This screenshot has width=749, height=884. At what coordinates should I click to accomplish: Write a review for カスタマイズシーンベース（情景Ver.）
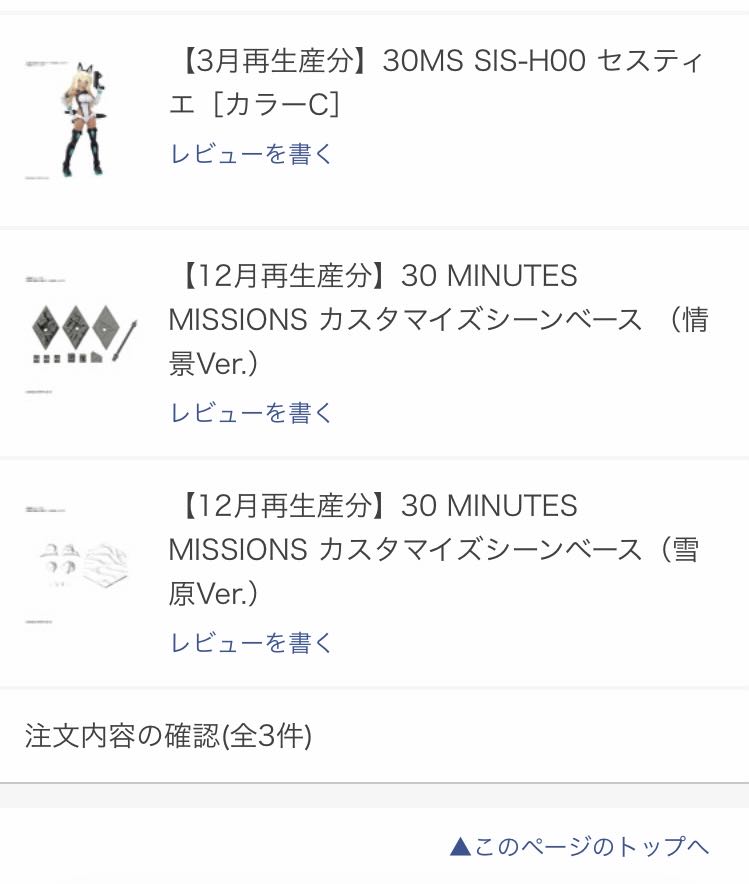click(251, 413)
